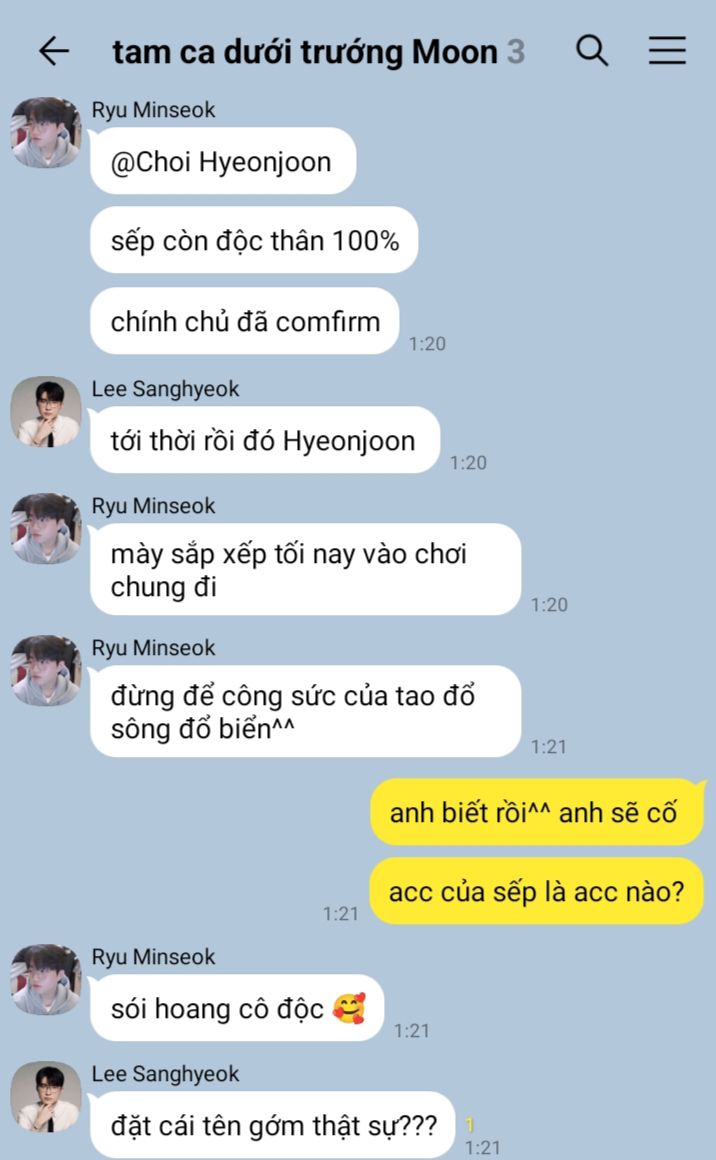
Task: Go back from the group chat
Action: pos(54,52)
